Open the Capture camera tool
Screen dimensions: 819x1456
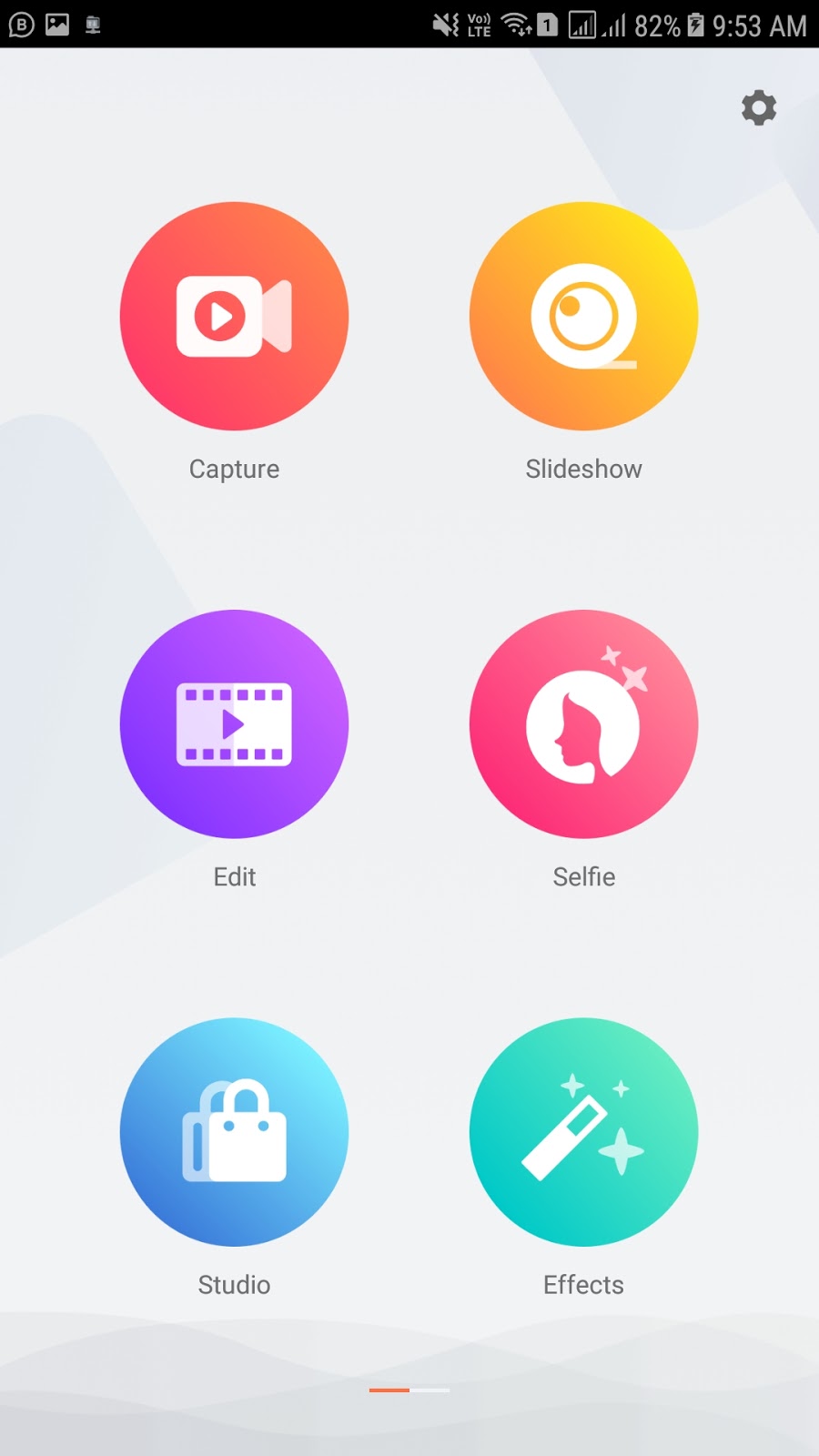(234, 316)
